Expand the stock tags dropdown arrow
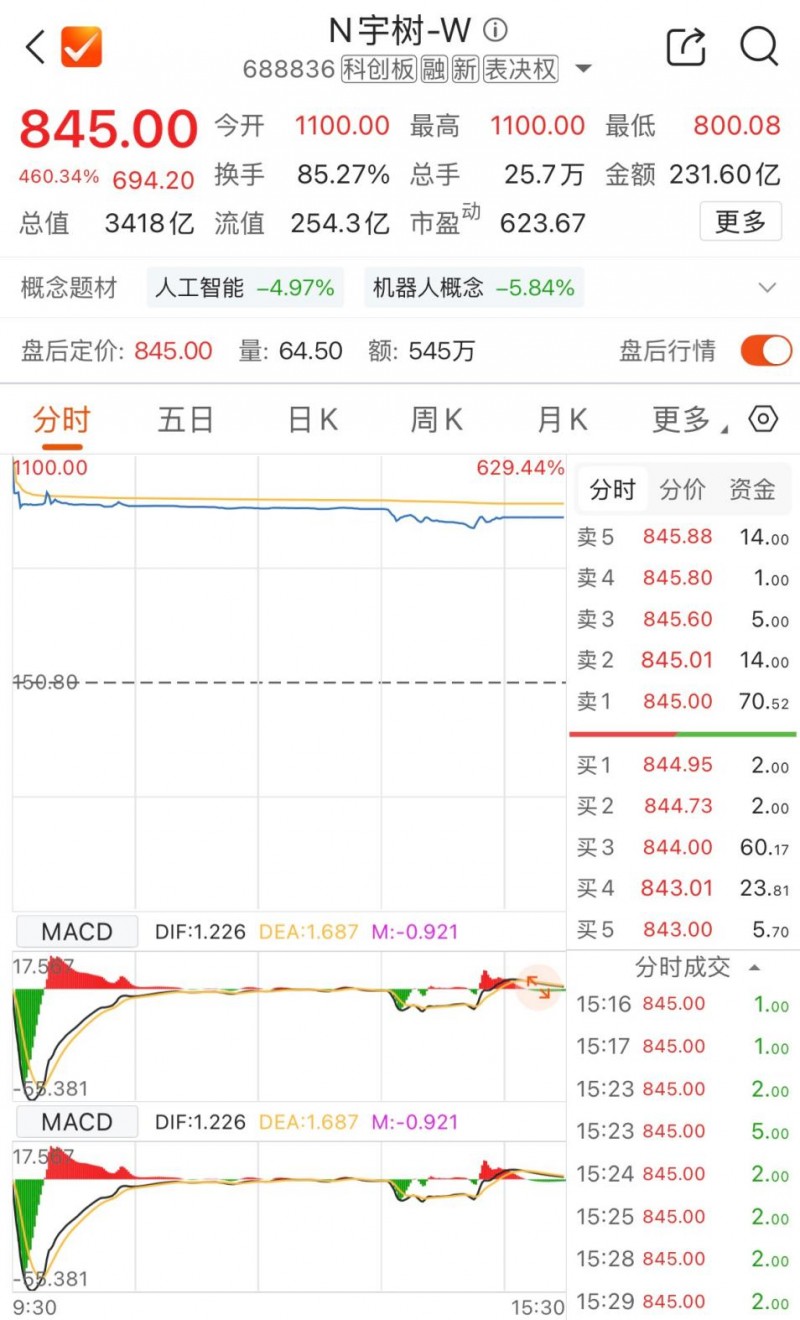The image size is (800, 1320). (x=583, y=70)
